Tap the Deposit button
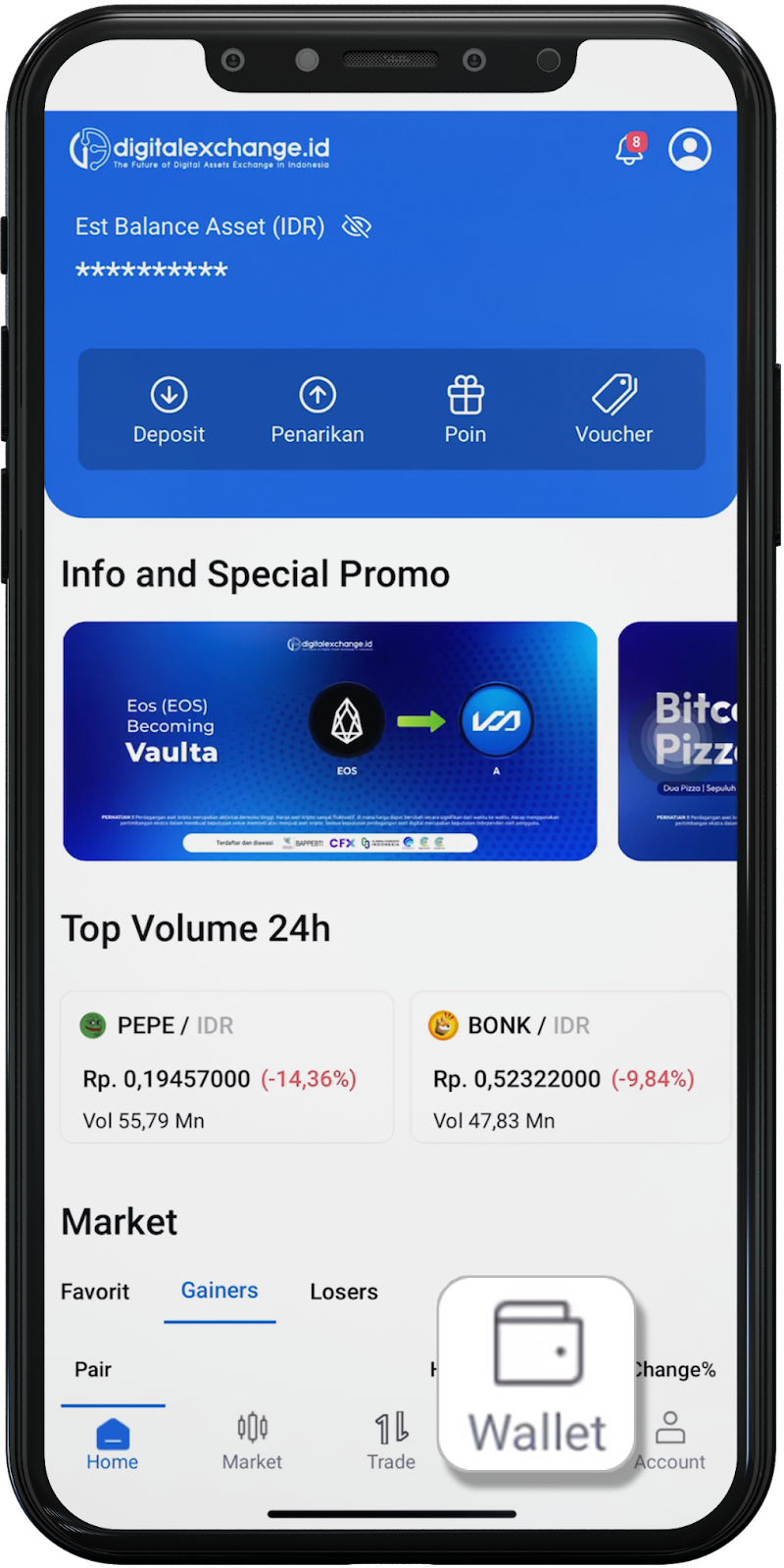Viewport: 784px width, 1568px height. (169, 411)
